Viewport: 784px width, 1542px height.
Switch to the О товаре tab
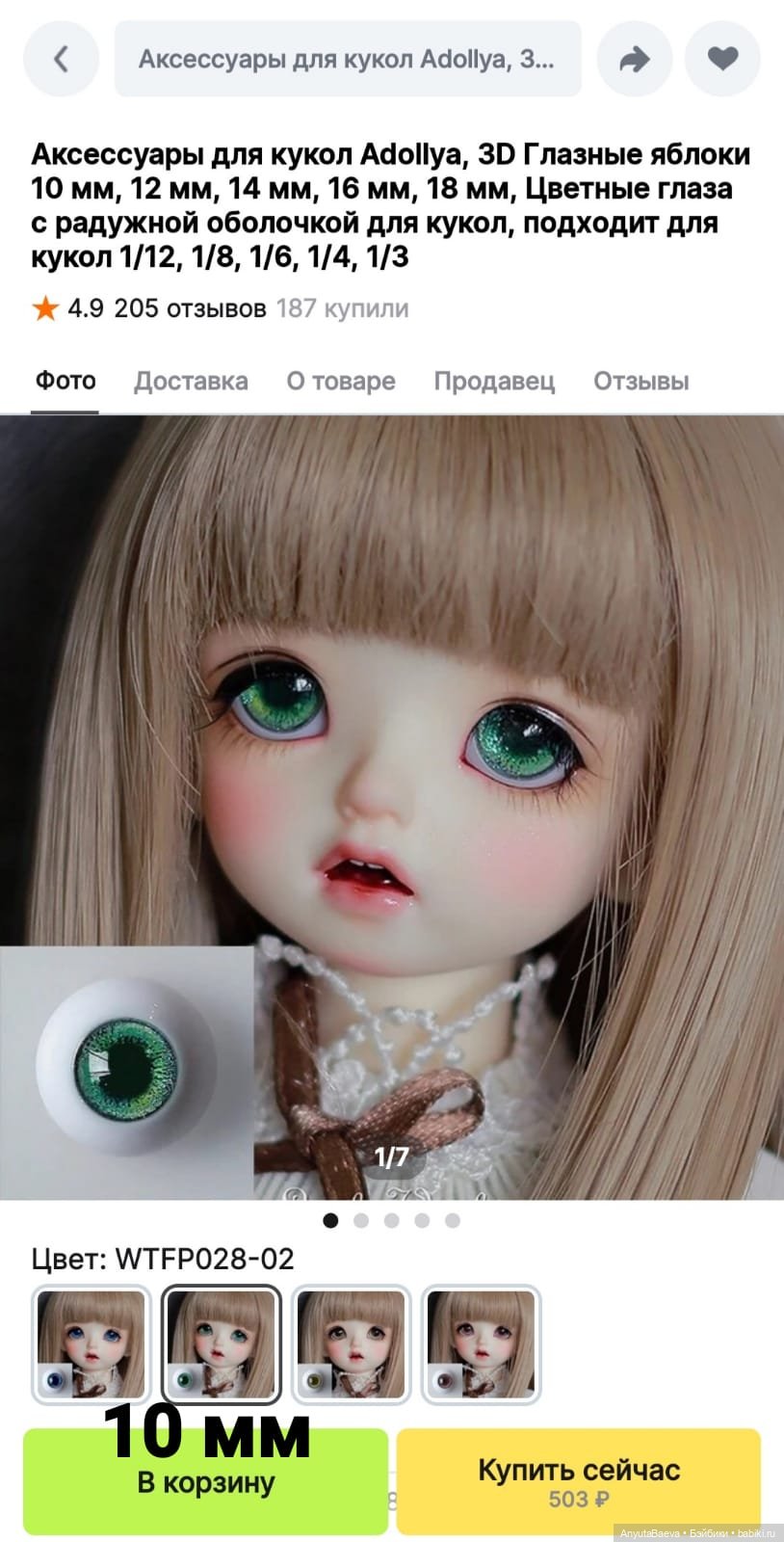(341, 381)
